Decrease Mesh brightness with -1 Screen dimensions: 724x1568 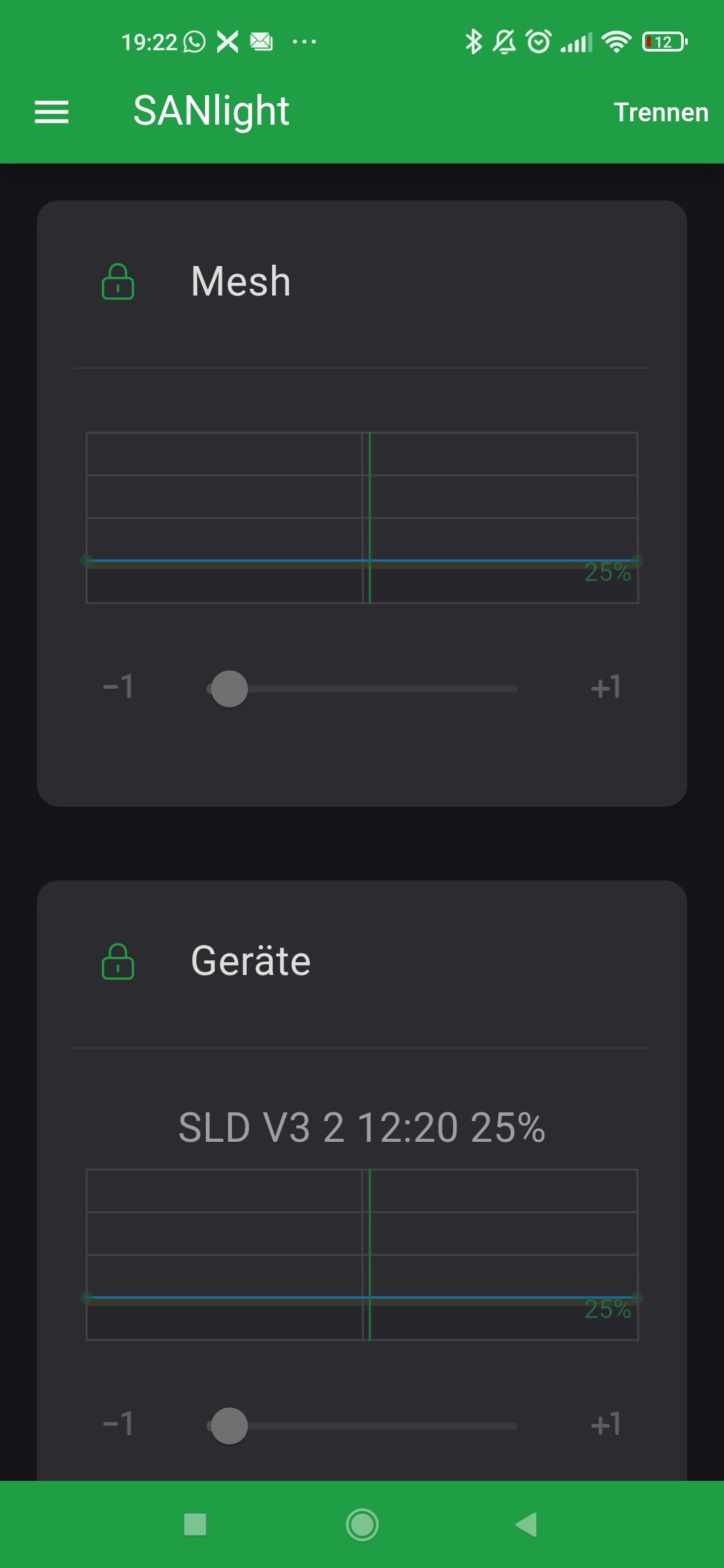[x=118, y=688]
